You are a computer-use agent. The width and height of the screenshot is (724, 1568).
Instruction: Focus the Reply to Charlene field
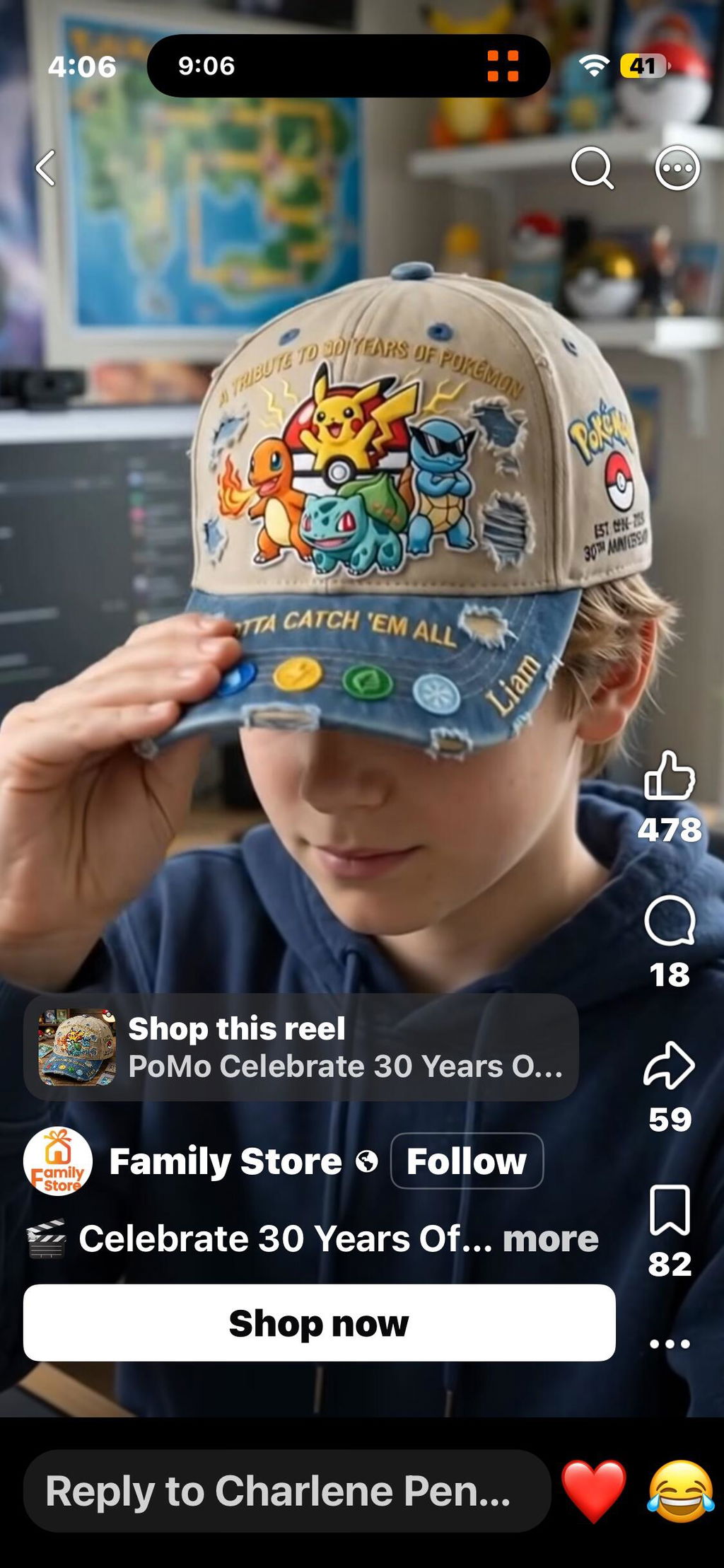287,1491
